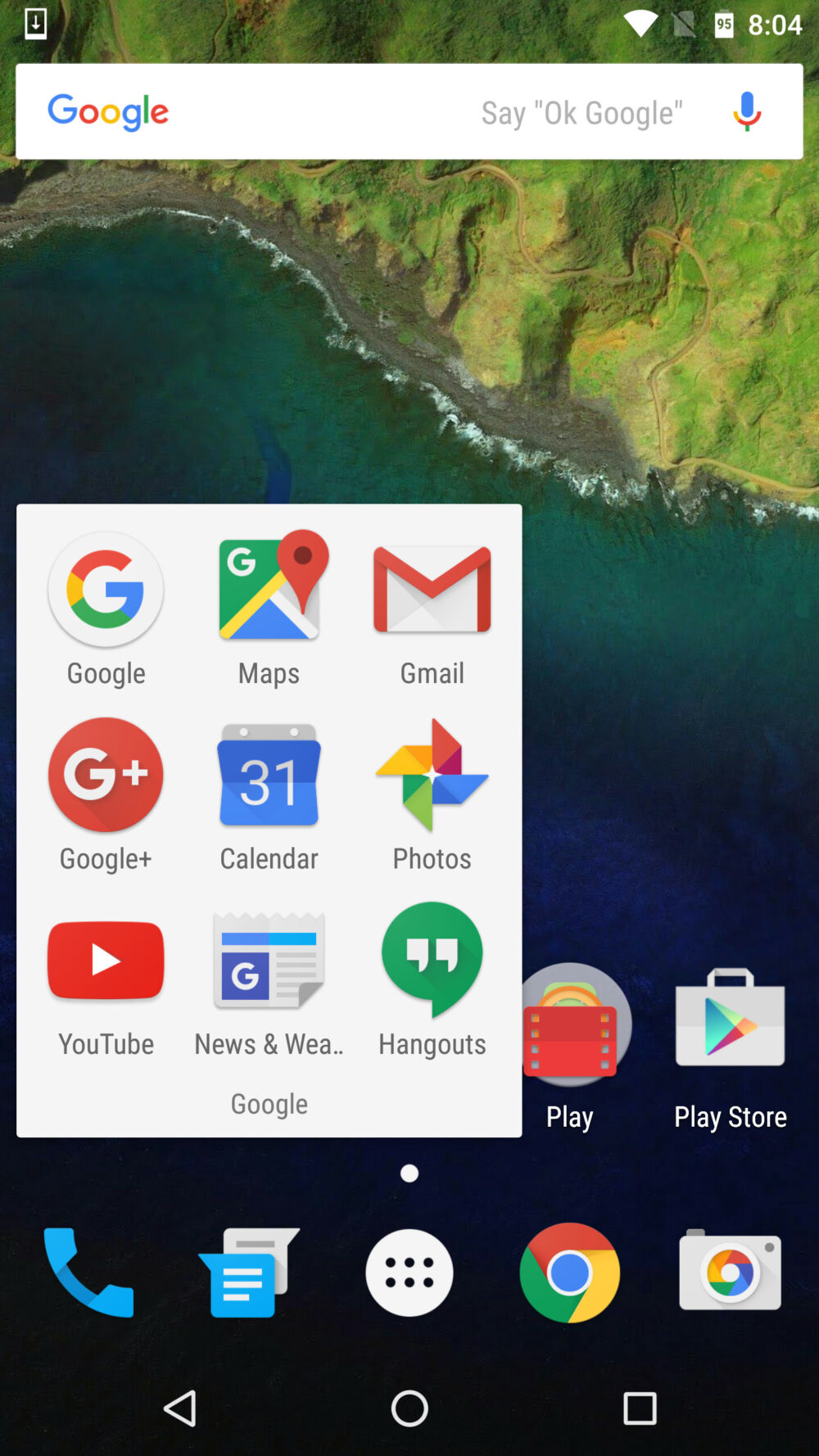Open the app drawer
This screenshot has width=819, height=1456.
click(x=409, y=1273)
